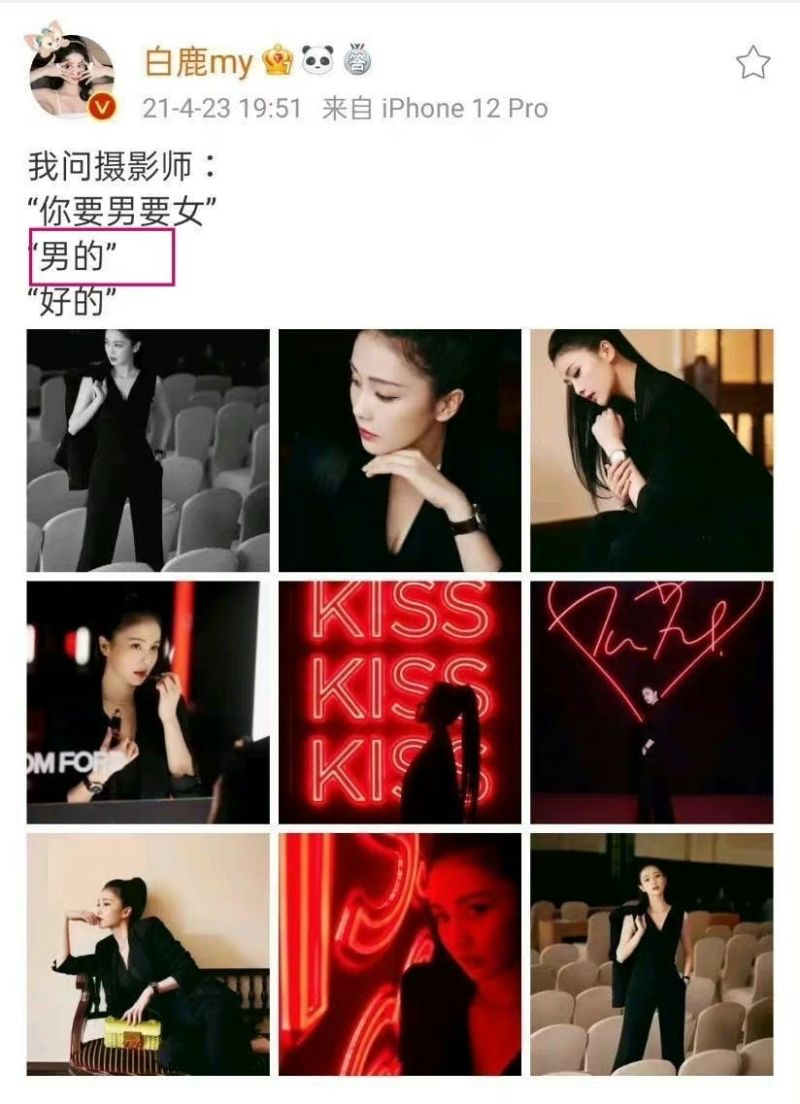Open the red-lit close-up face photo

[399, 954]
